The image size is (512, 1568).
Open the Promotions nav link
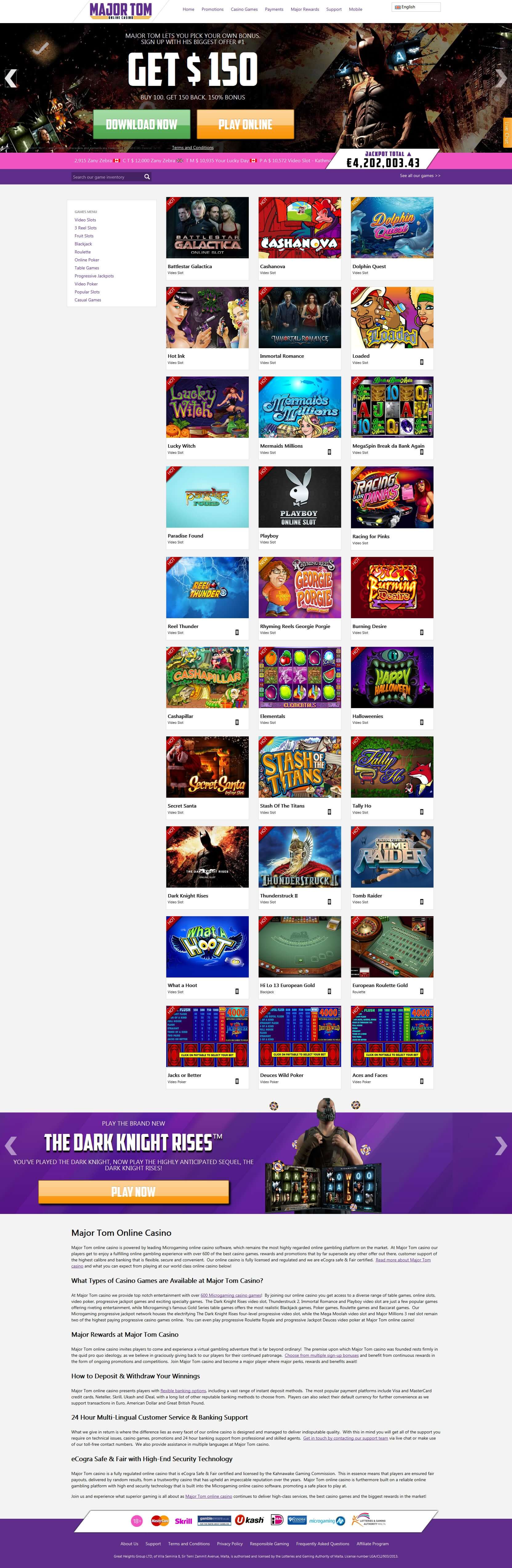coord(212,9)
